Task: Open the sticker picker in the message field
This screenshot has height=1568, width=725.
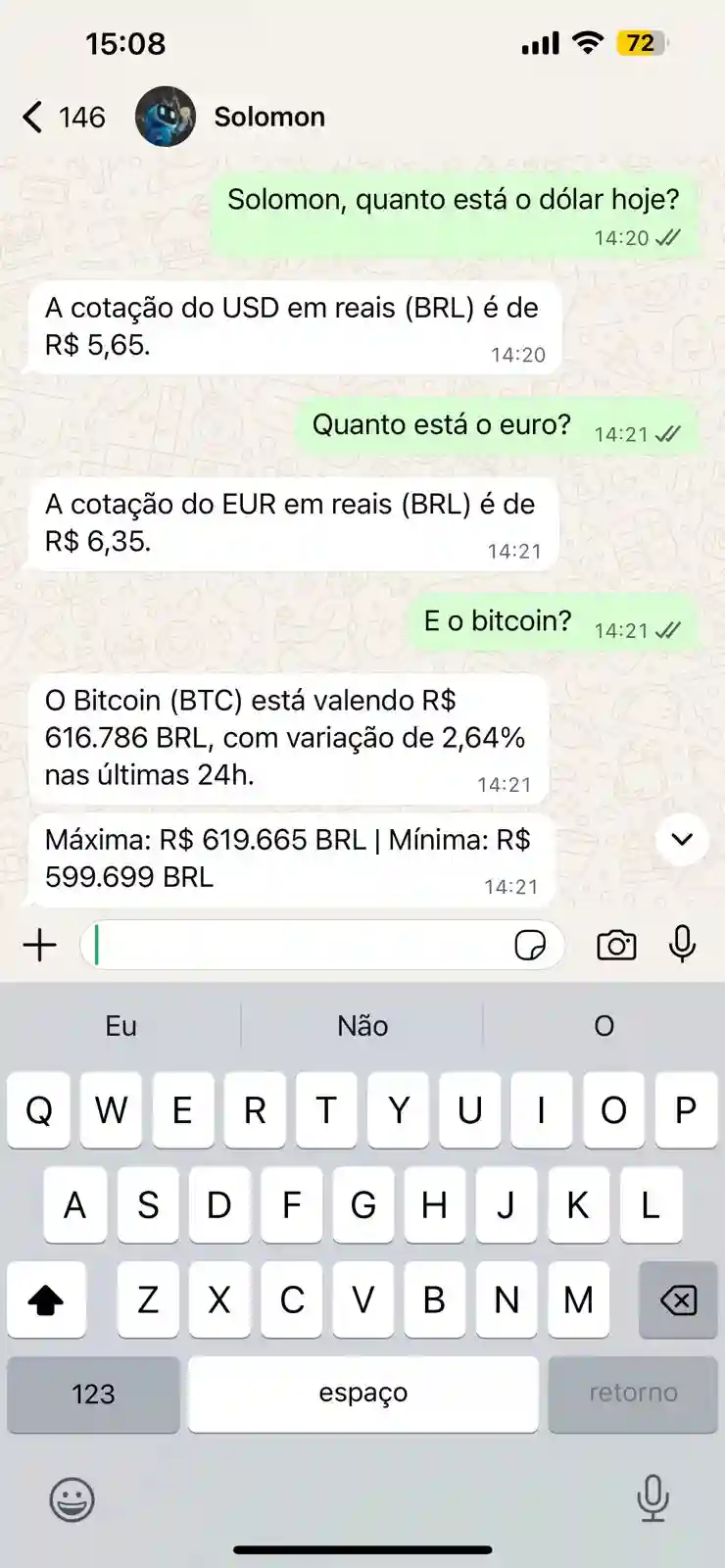Action: pyautogui.click(x=532, y=945)
